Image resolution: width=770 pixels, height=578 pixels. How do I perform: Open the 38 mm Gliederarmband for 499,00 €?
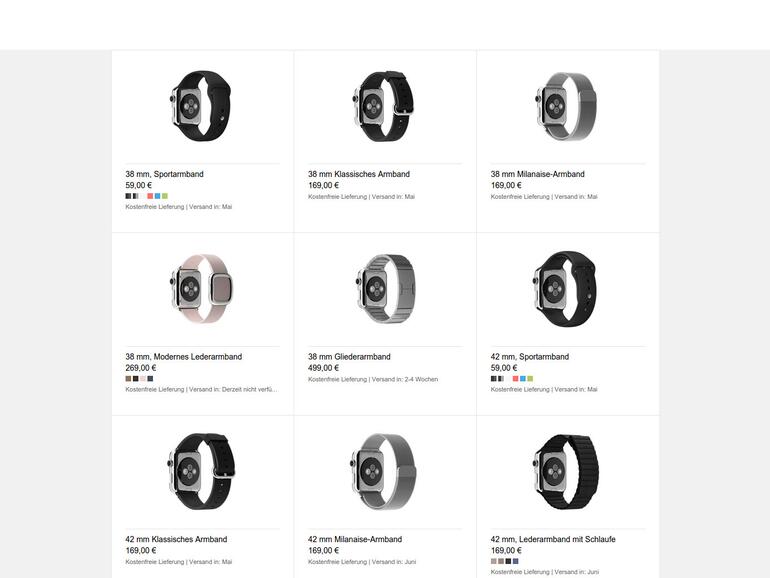coord(349,357)
